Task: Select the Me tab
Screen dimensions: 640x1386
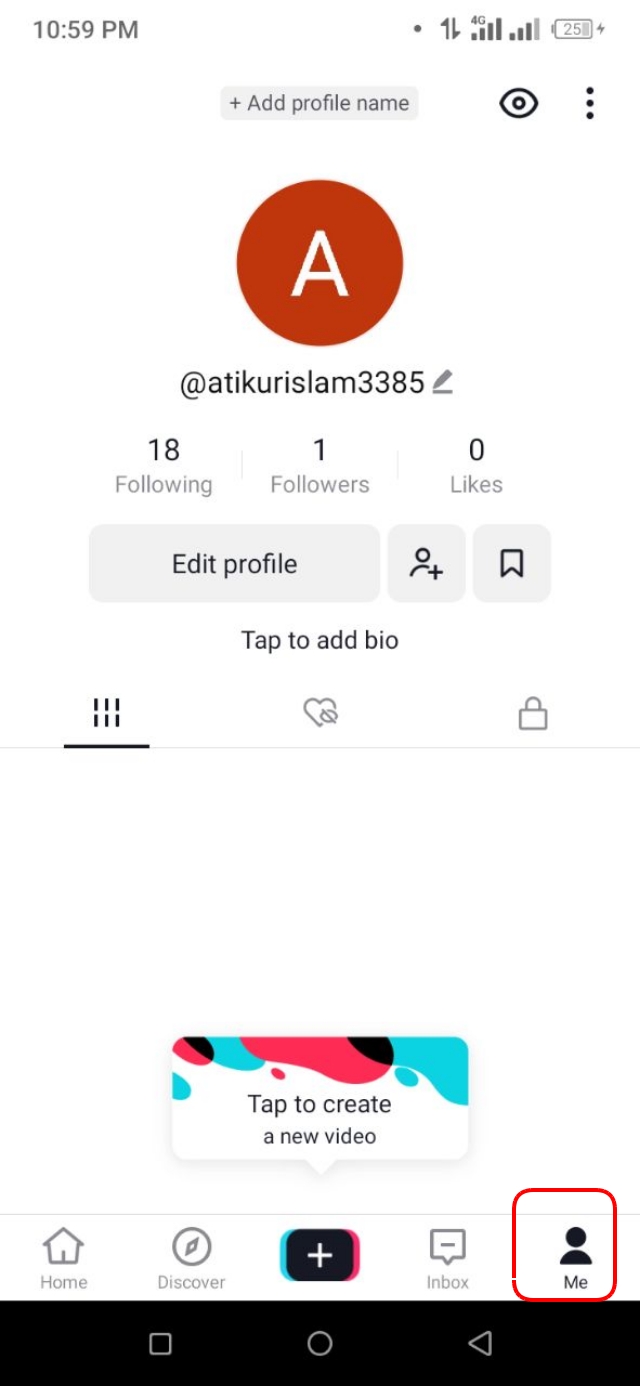Action: click(575, 1258)
